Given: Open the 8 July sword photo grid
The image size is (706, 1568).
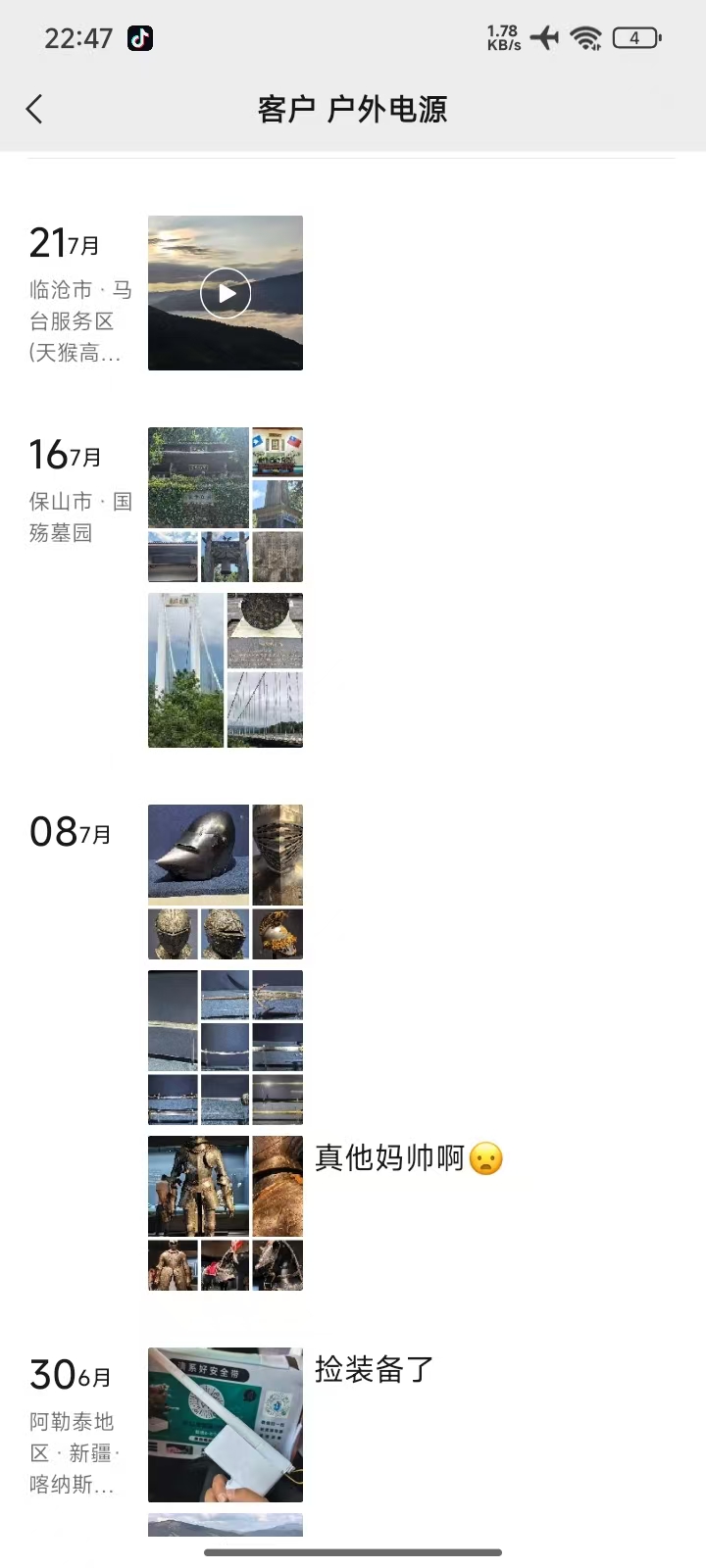Looking at the screenshot, I should (226, 1047).
